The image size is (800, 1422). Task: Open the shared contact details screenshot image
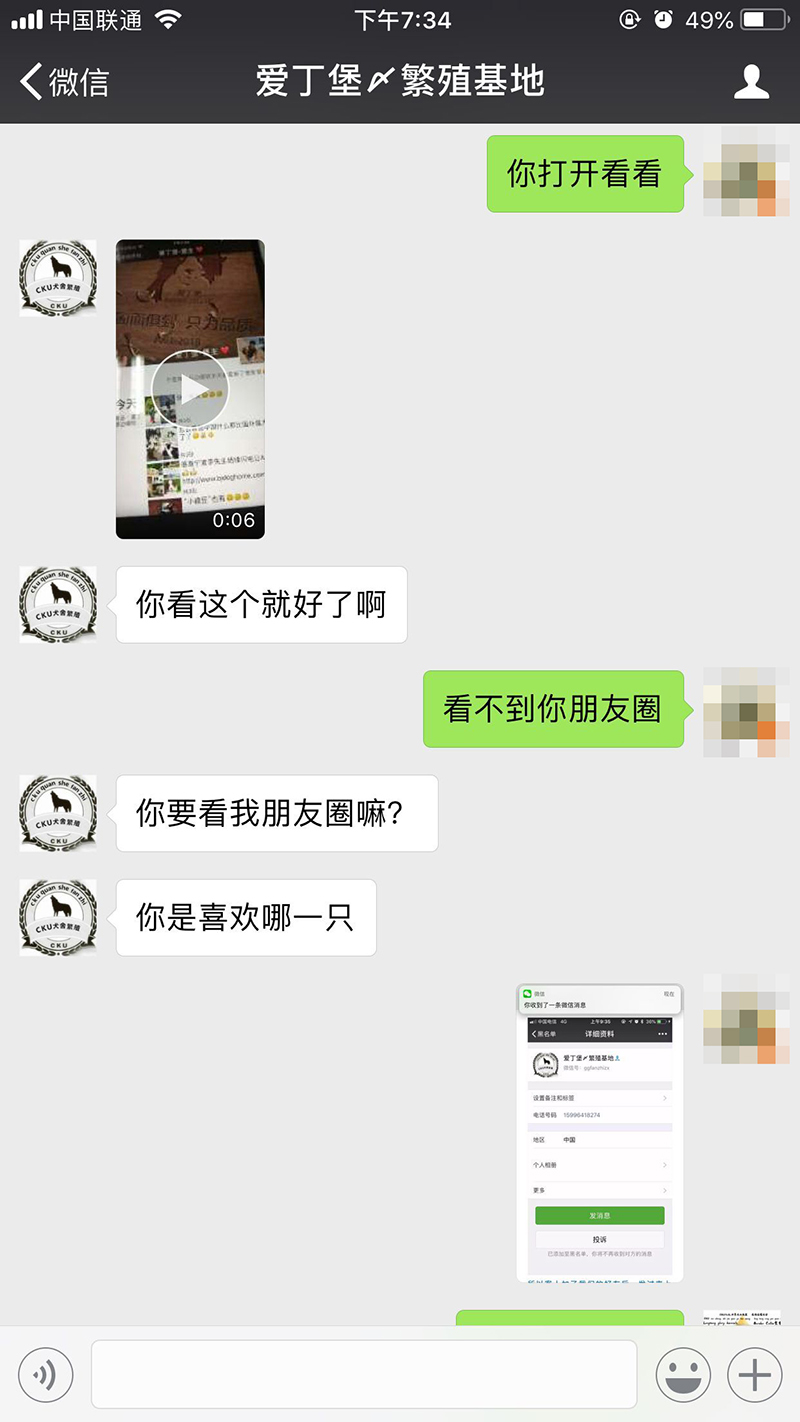click(599, 1132)
